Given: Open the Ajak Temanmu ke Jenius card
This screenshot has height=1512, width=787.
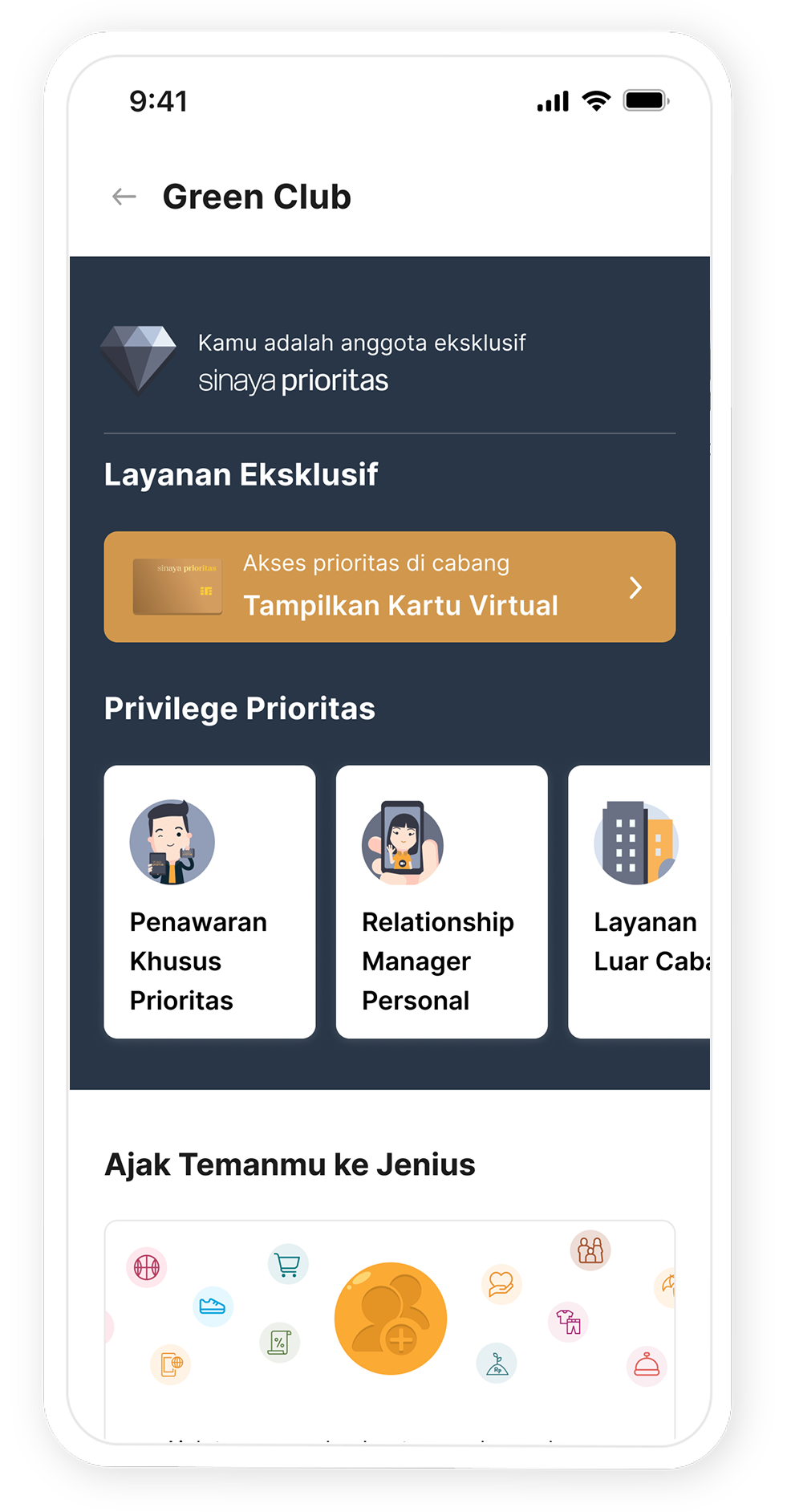Looking at the screenshot, I should click(390, 1328).
